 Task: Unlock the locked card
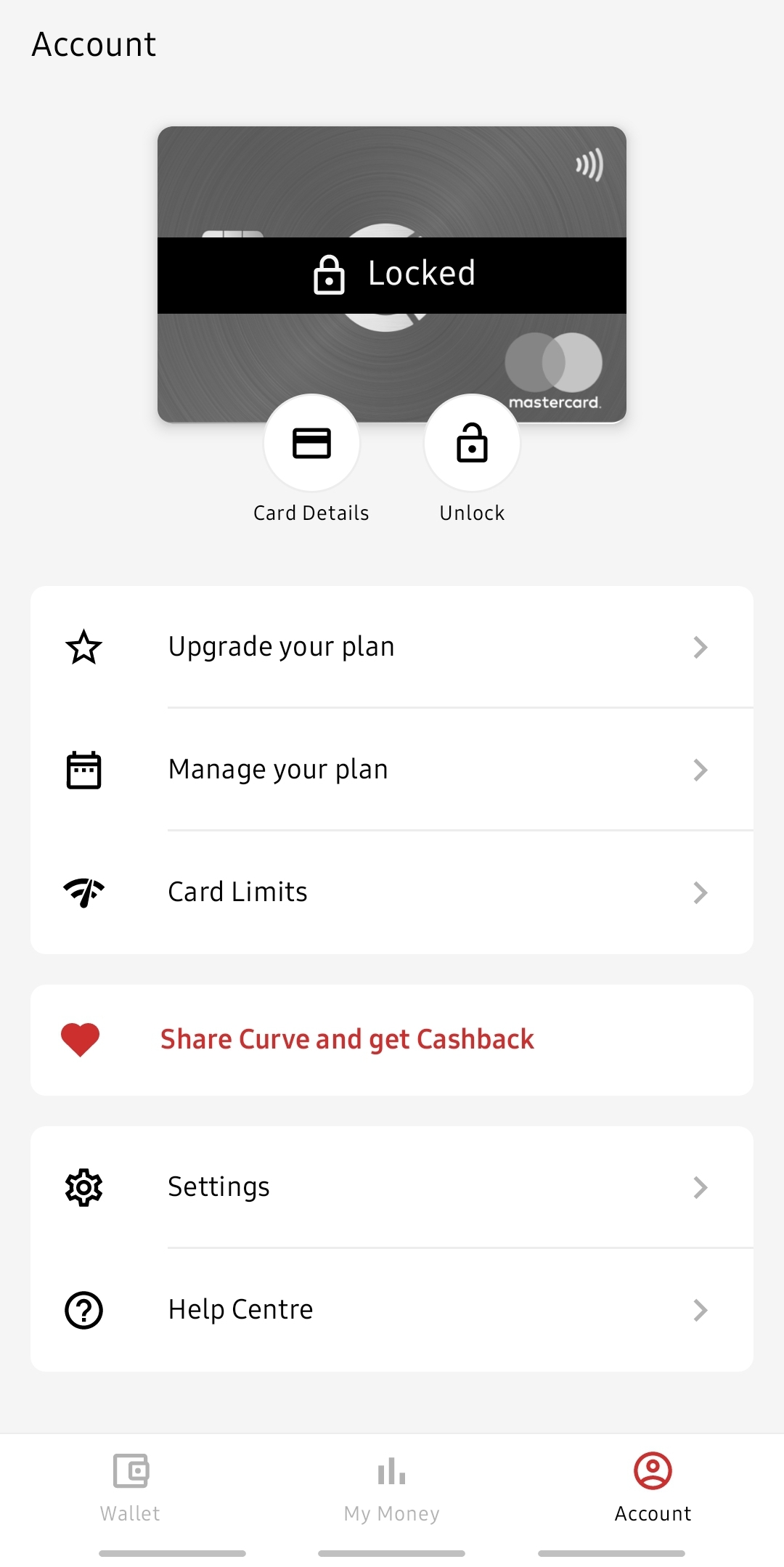[x=472, y=444]
